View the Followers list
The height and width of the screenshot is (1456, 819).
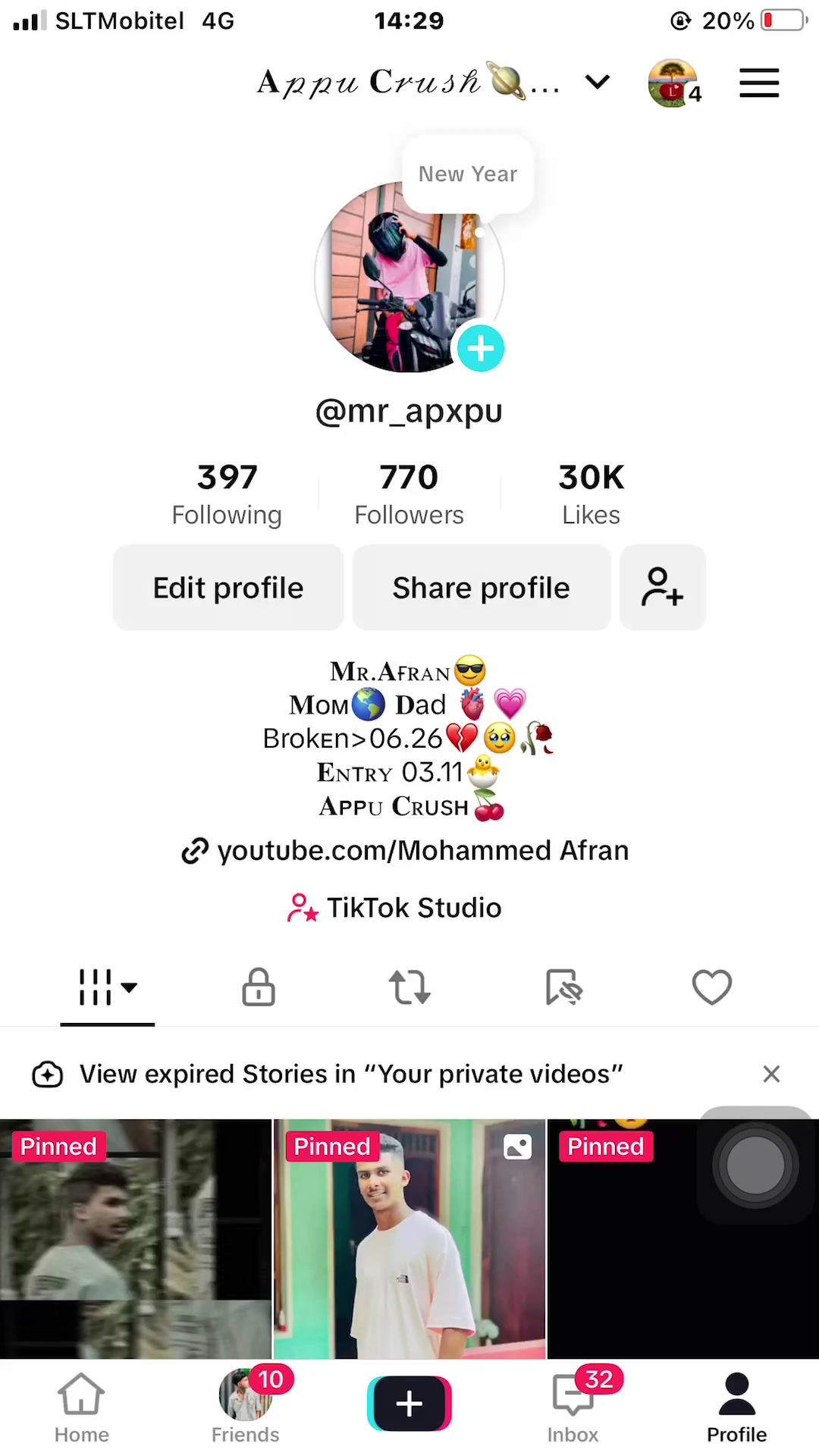[409, 494]
